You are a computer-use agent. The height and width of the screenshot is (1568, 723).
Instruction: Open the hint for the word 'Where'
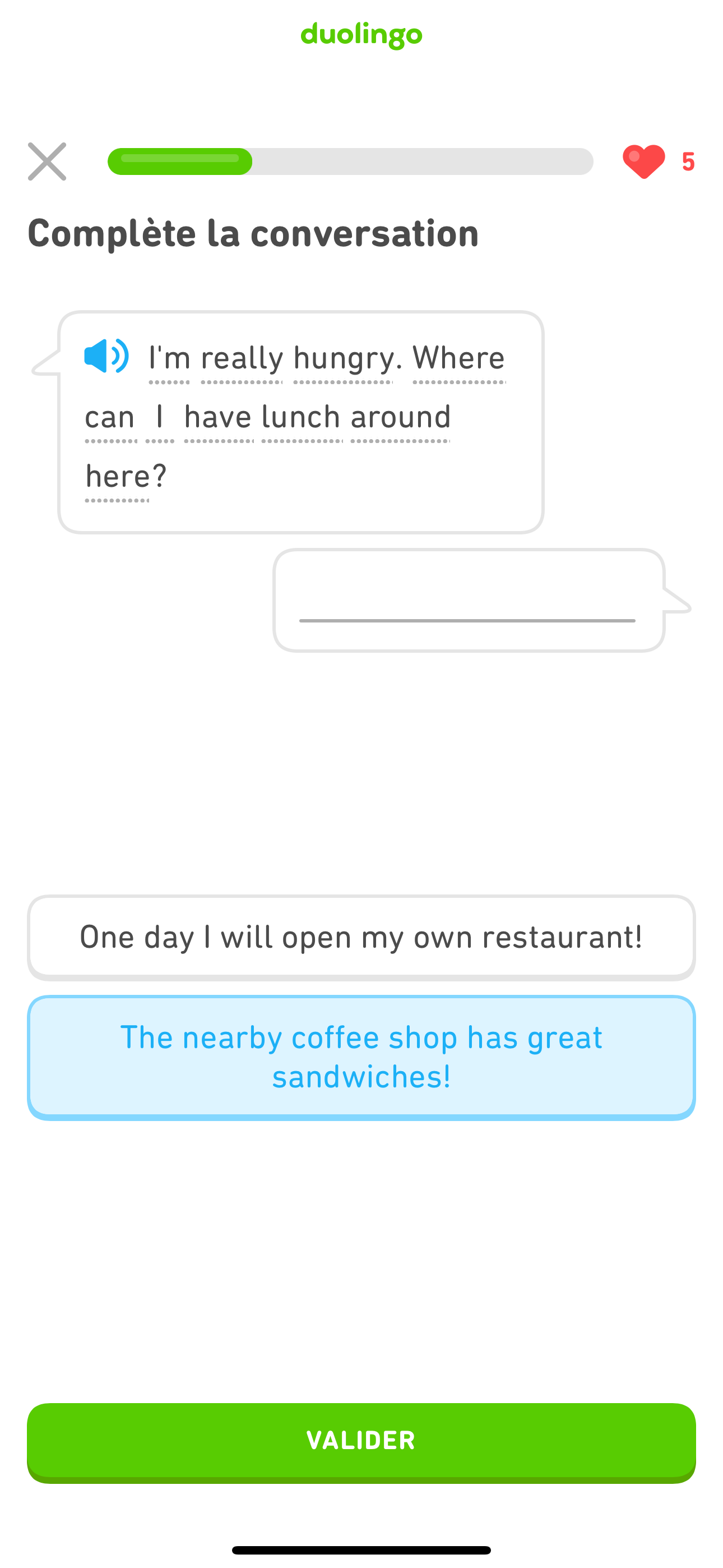click(459, 358)
